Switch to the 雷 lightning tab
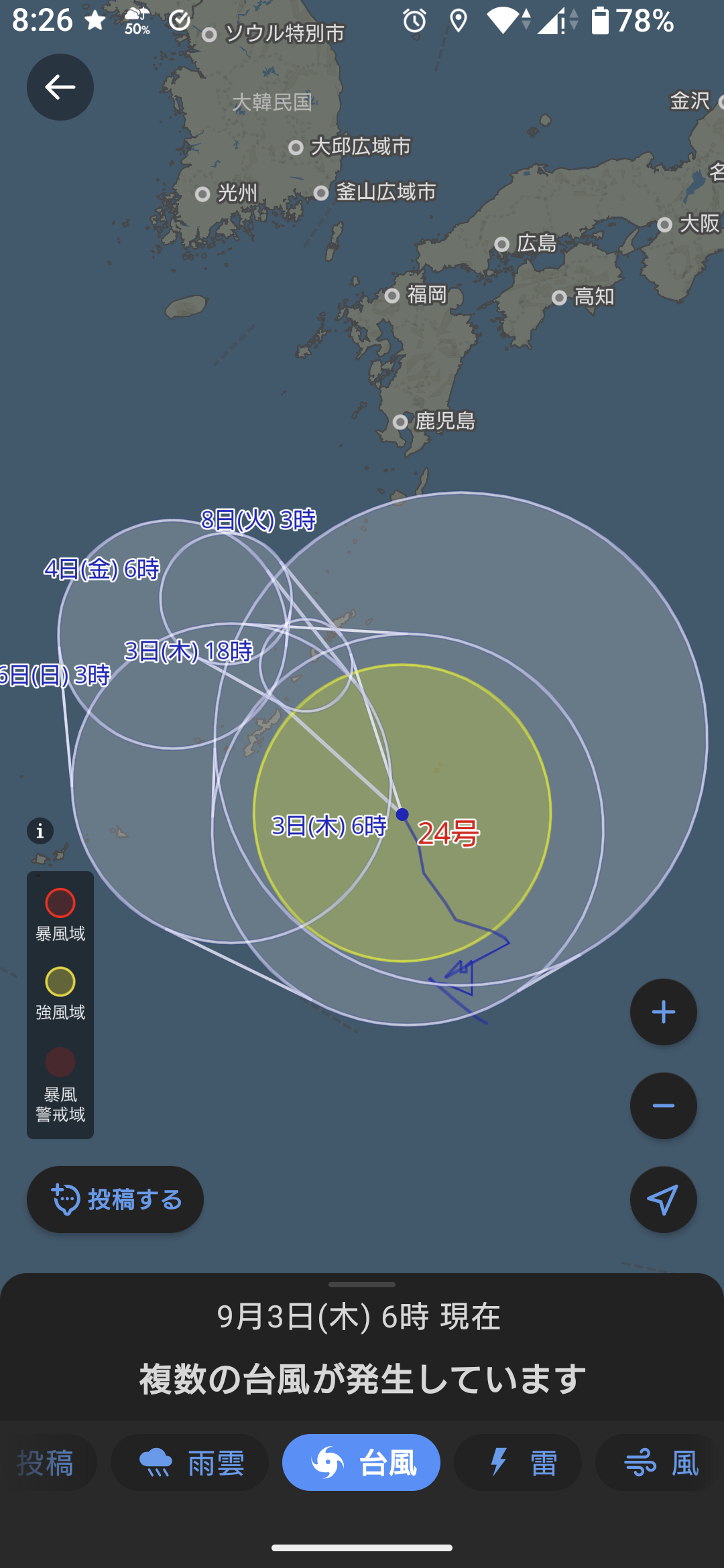Viewport: 724px width, 1568px height. [x=518, y=1462]
